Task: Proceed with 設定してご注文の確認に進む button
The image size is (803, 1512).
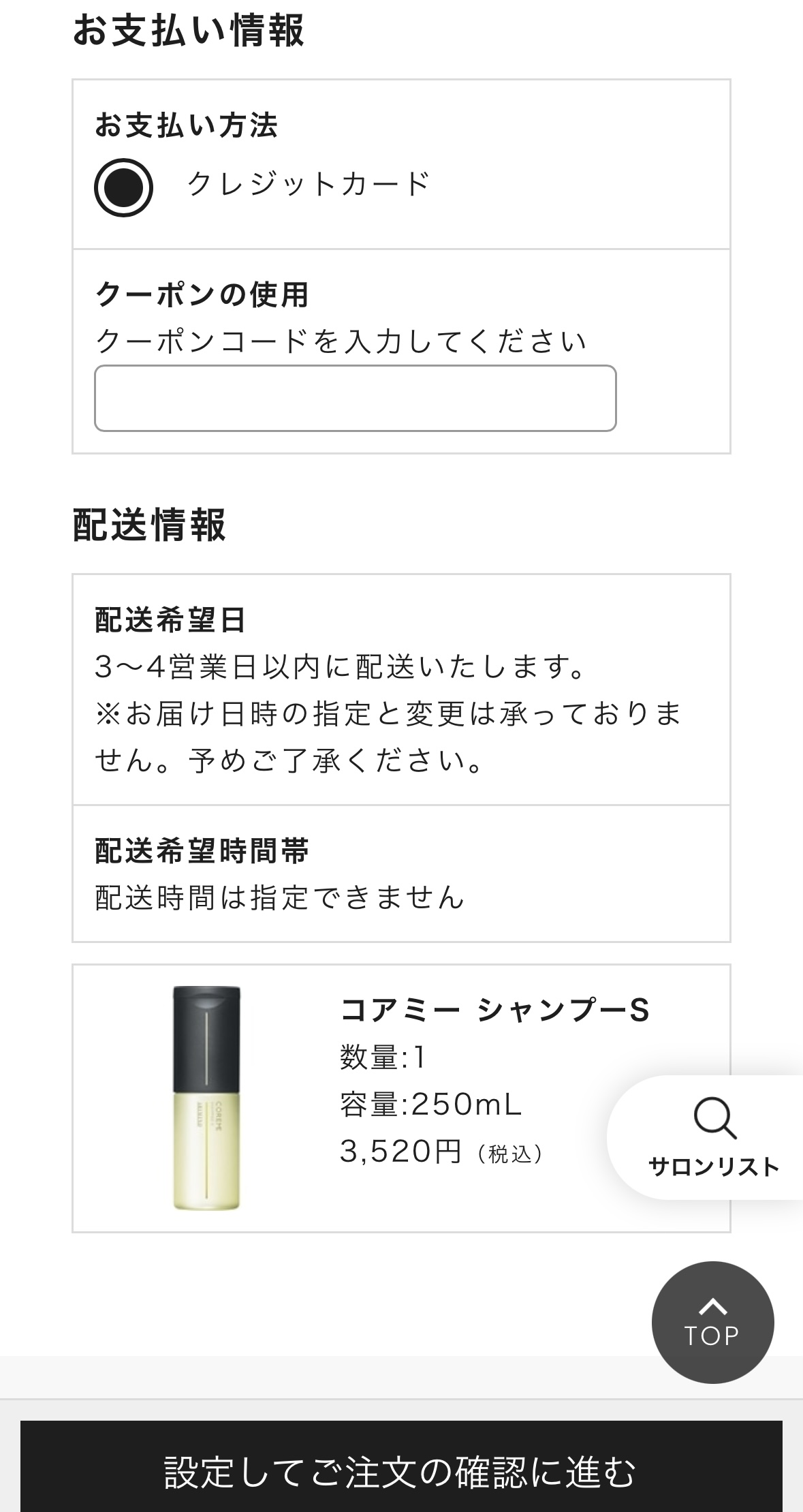Action: 401,1471
